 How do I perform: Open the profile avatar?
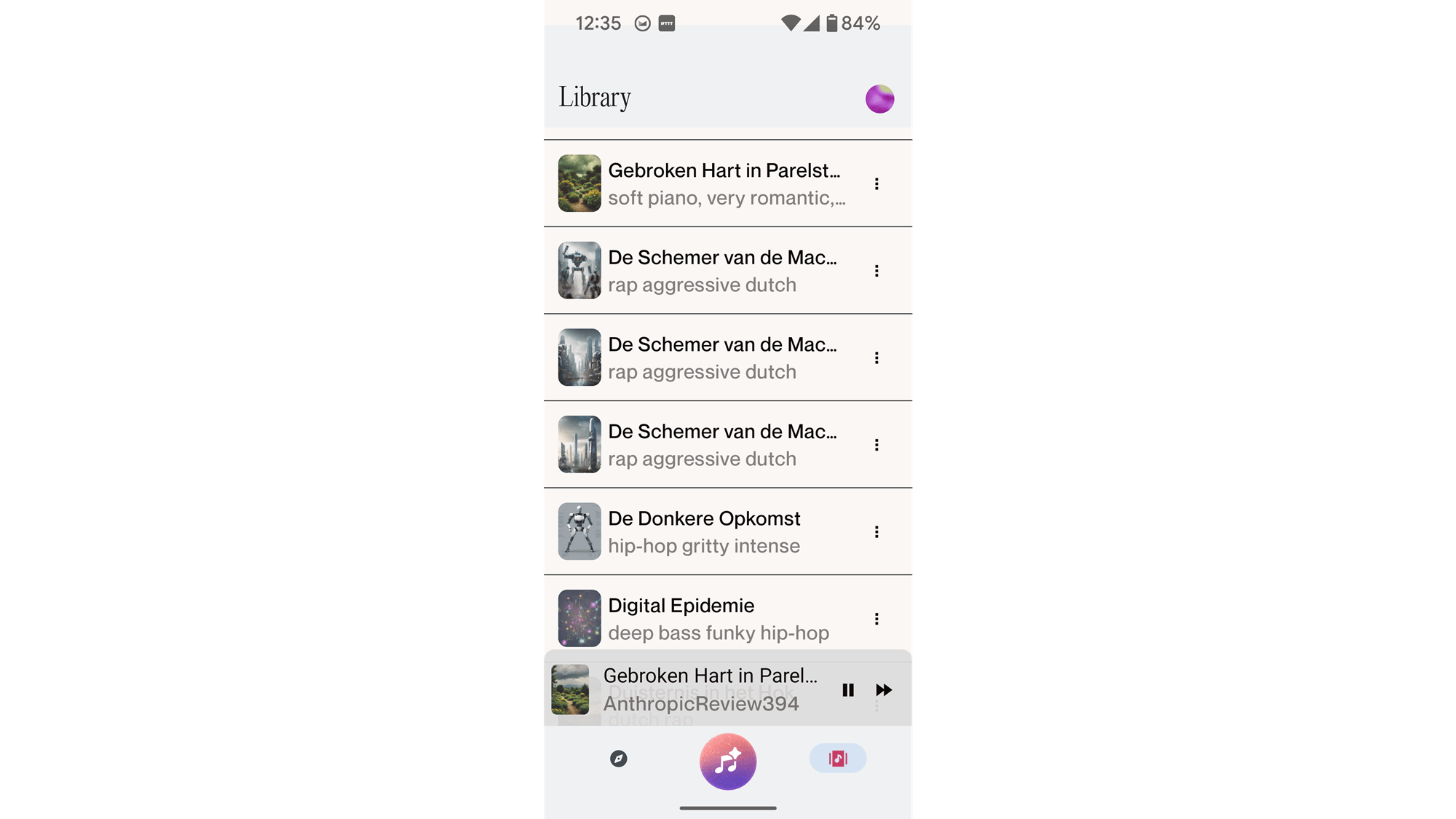click(x=879, y=99)
